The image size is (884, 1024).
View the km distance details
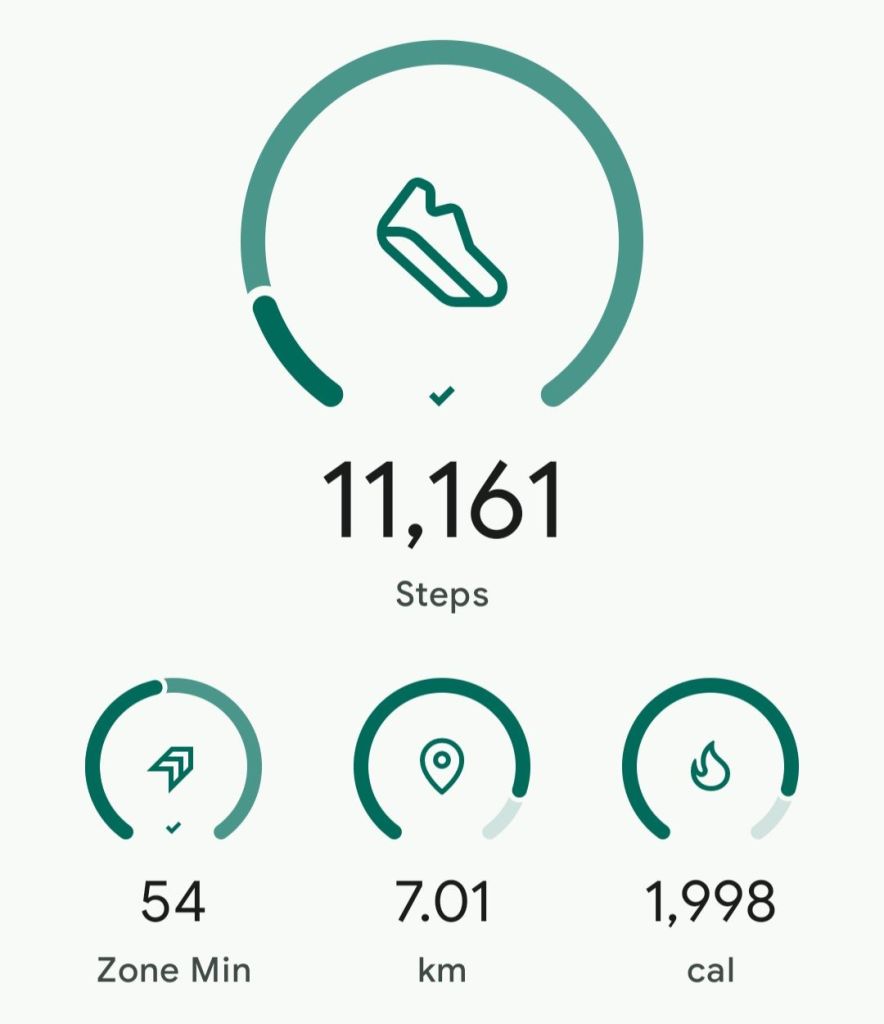[x=441, y=768]
